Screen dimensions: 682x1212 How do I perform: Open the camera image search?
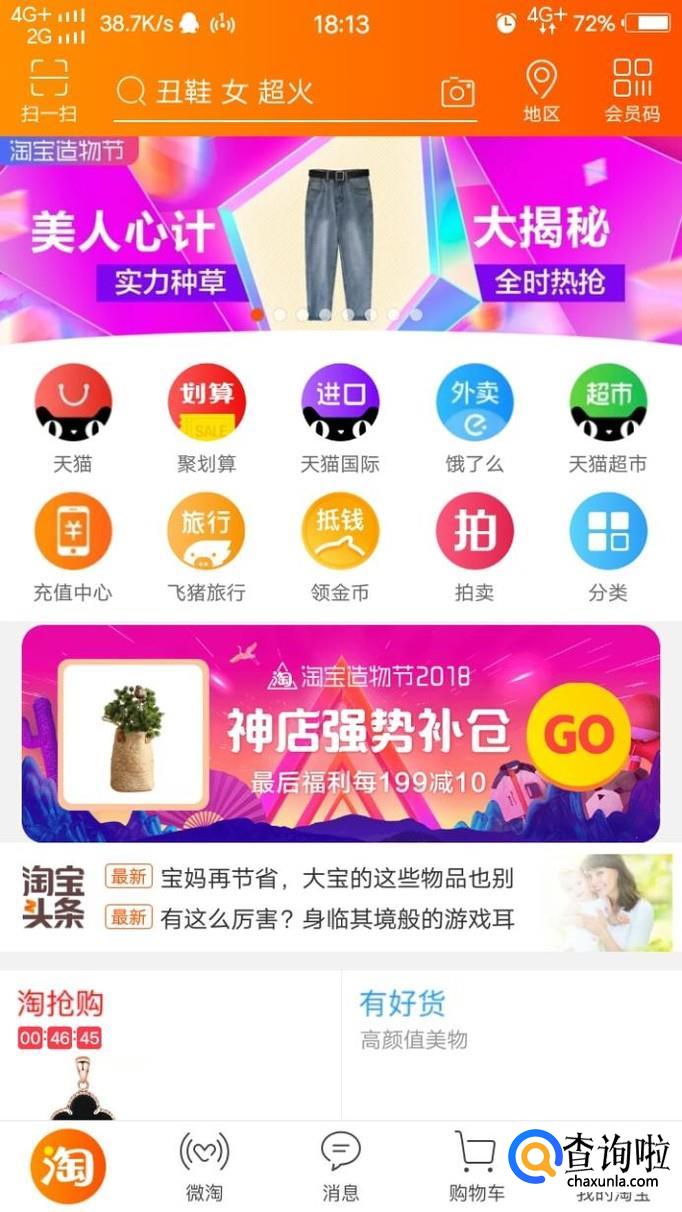click(x=457, y=93)
